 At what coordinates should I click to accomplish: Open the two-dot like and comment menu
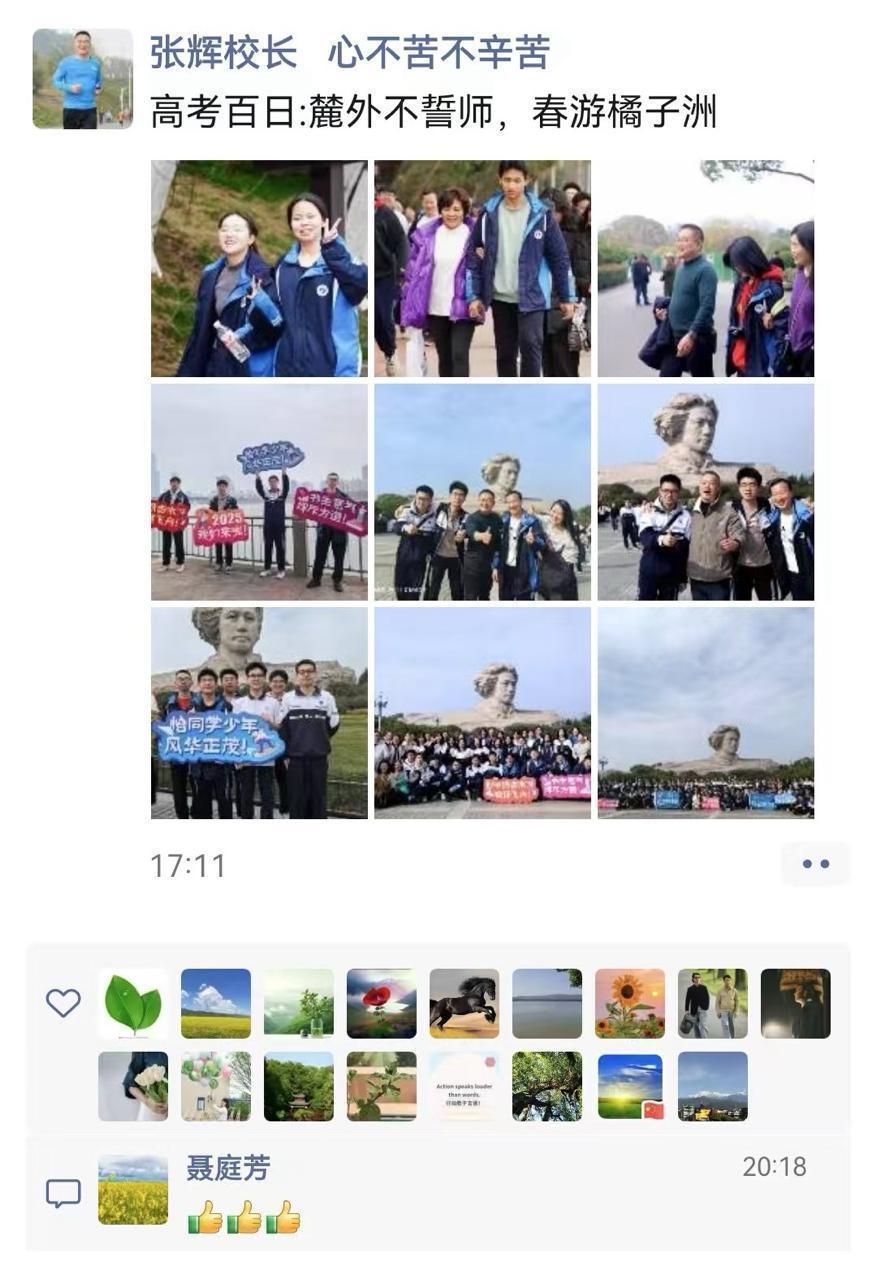coord(815,864)
